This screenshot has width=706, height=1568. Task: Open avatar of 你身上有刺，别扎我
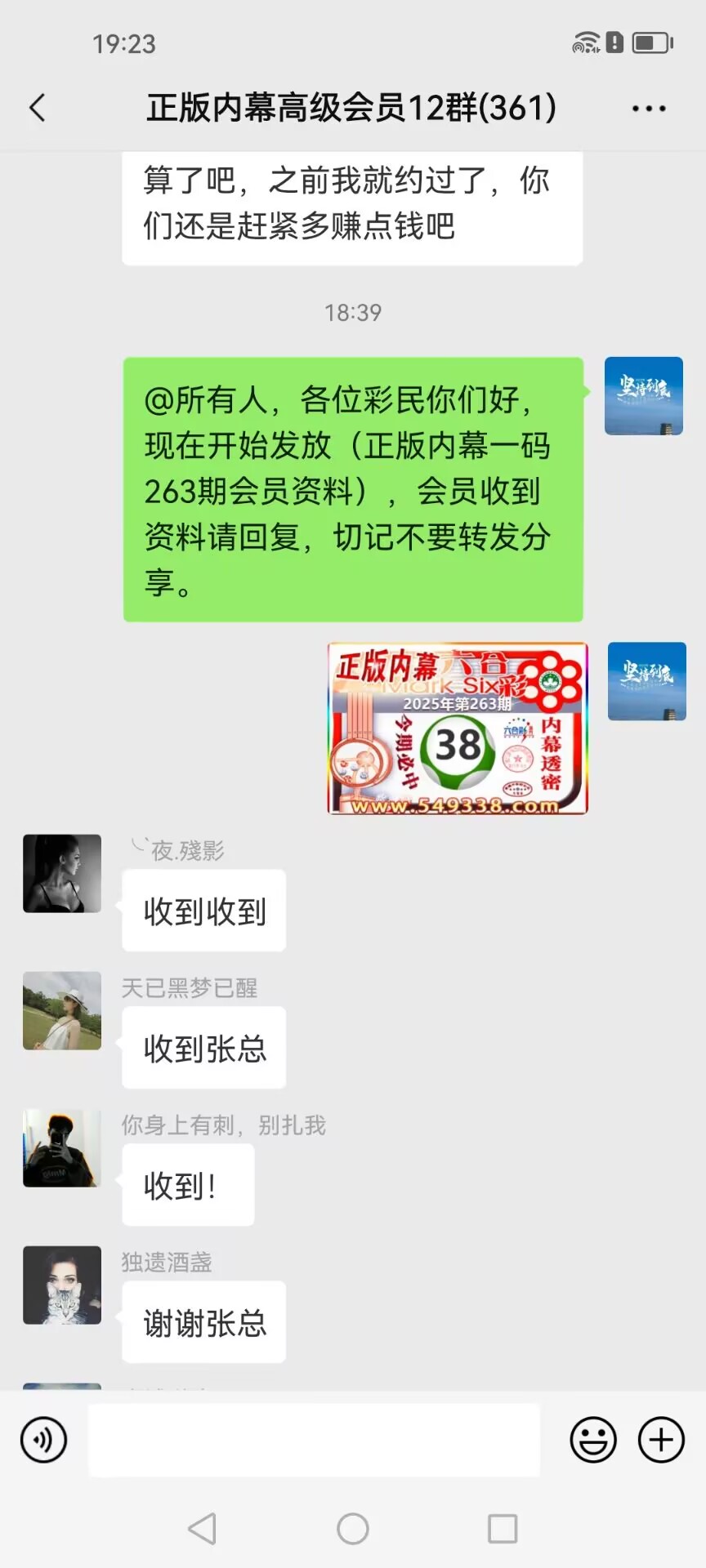62,1147
